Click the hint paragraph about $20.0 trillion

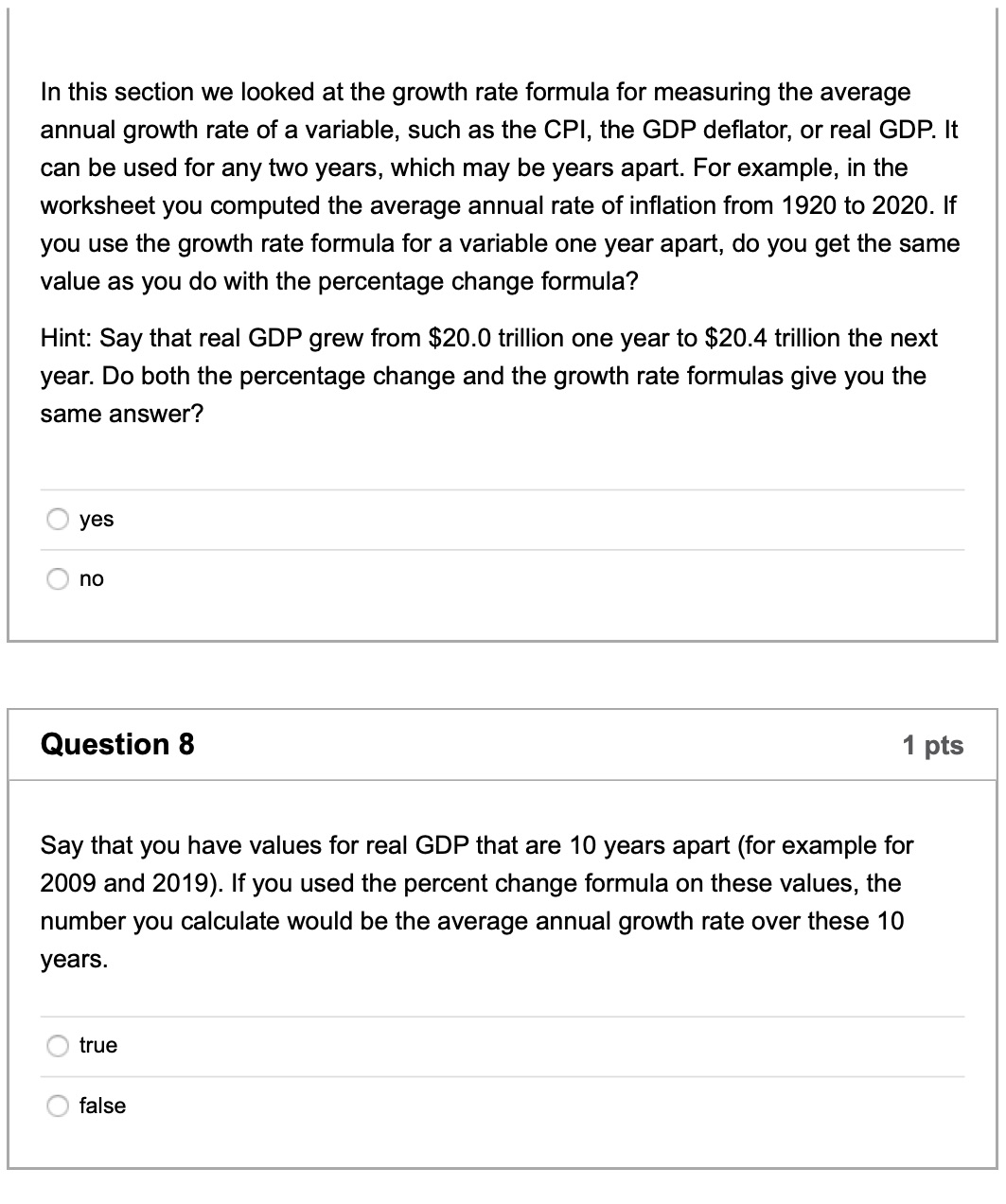487,375
